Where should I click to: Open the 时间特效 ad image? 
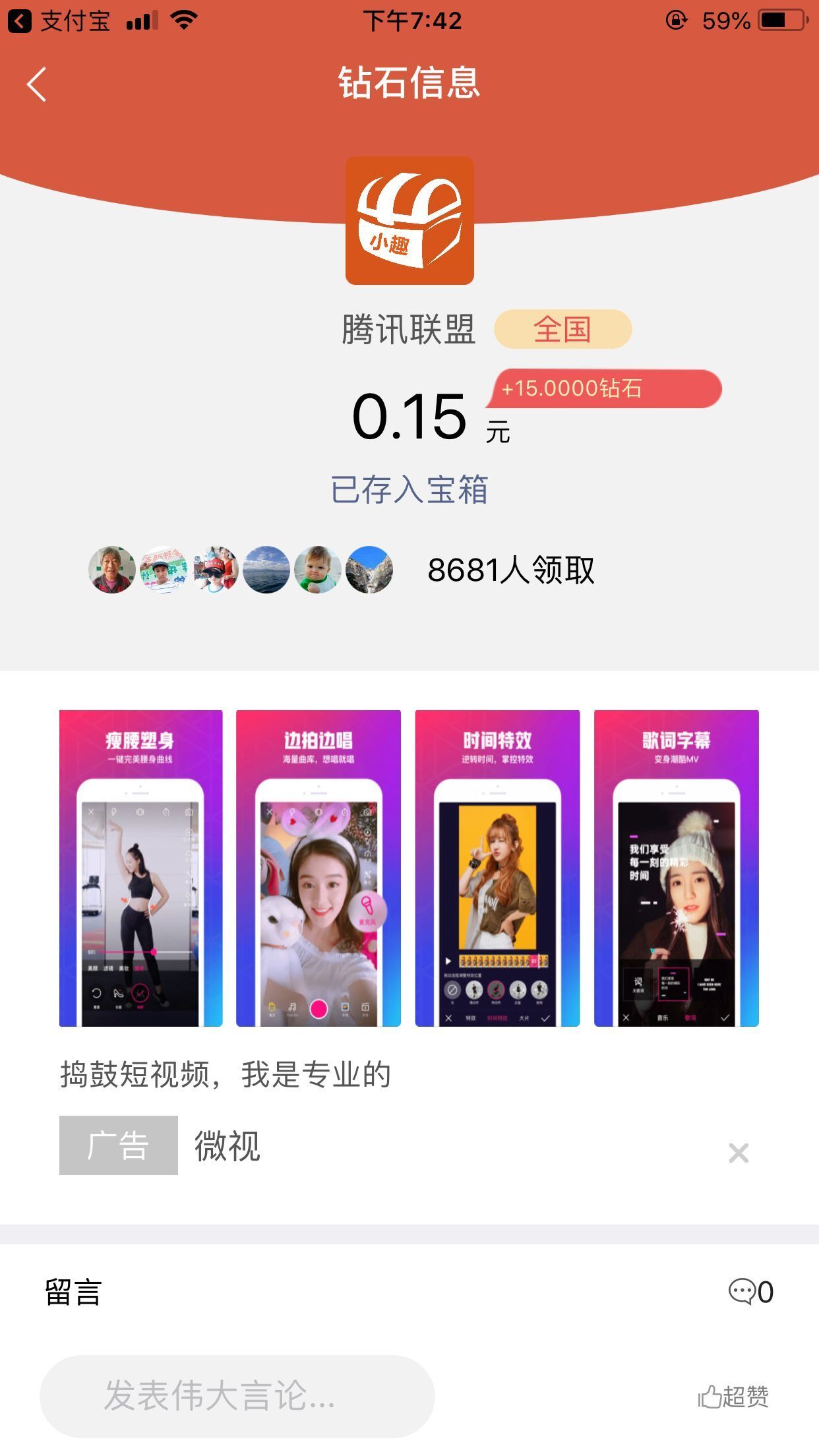point(497,868)
